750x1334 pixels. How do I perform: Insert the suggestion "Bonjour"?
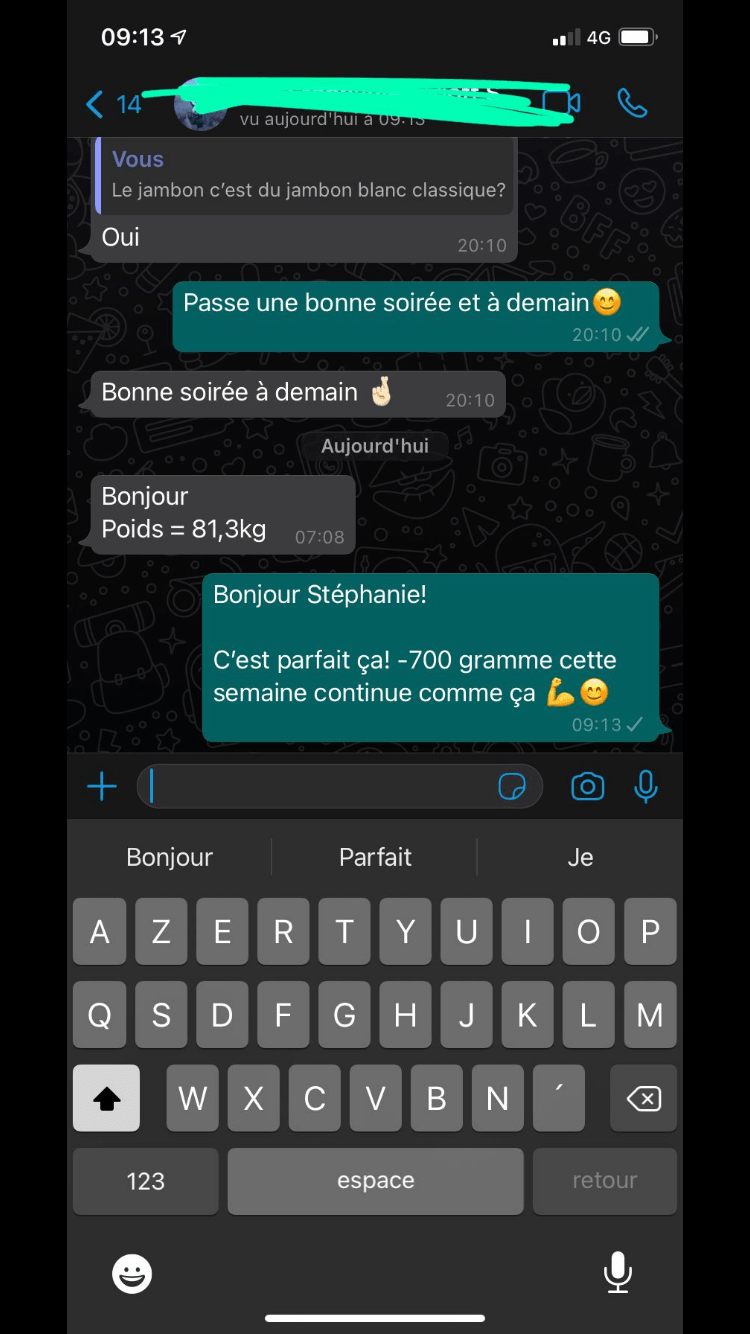click(x=170, y=857)
